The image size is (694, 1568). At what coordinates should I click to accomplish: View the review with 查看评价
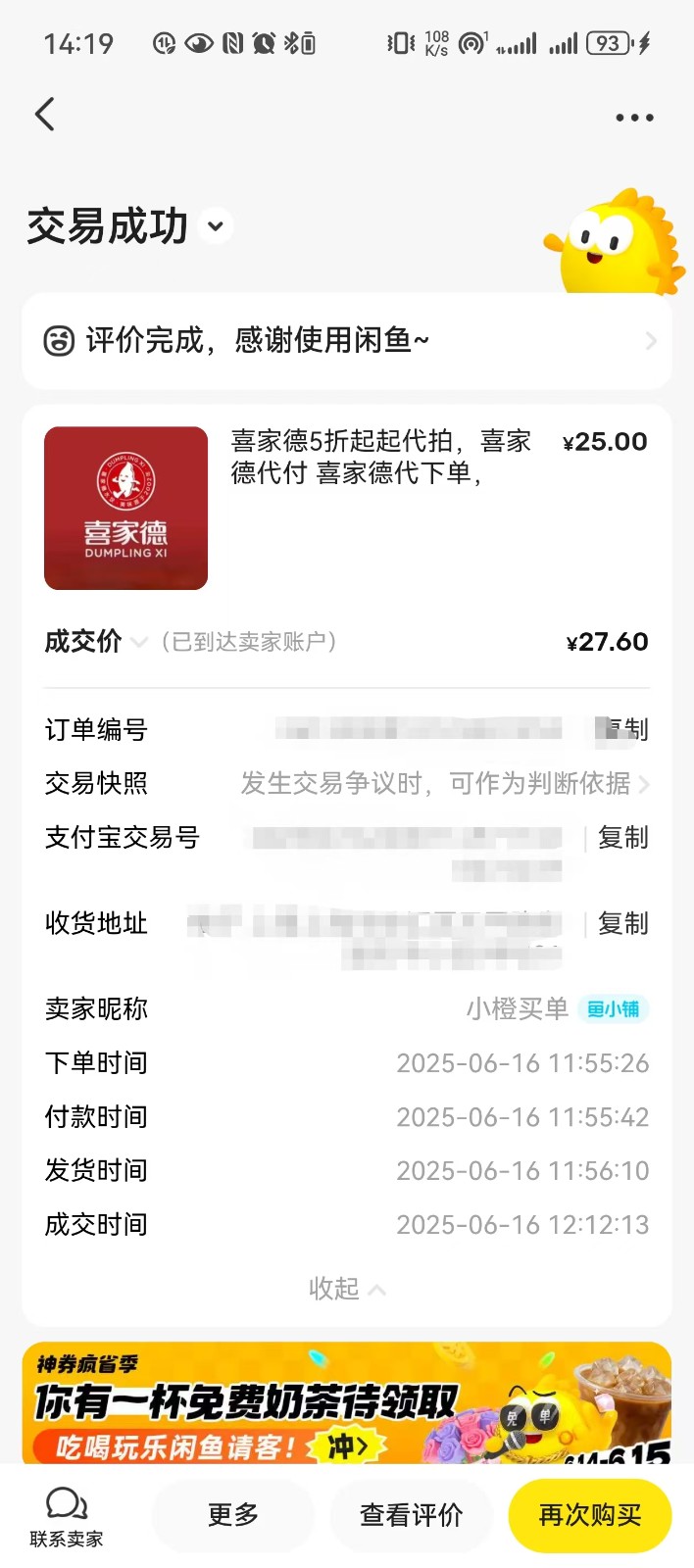[x=411, y=1515]
